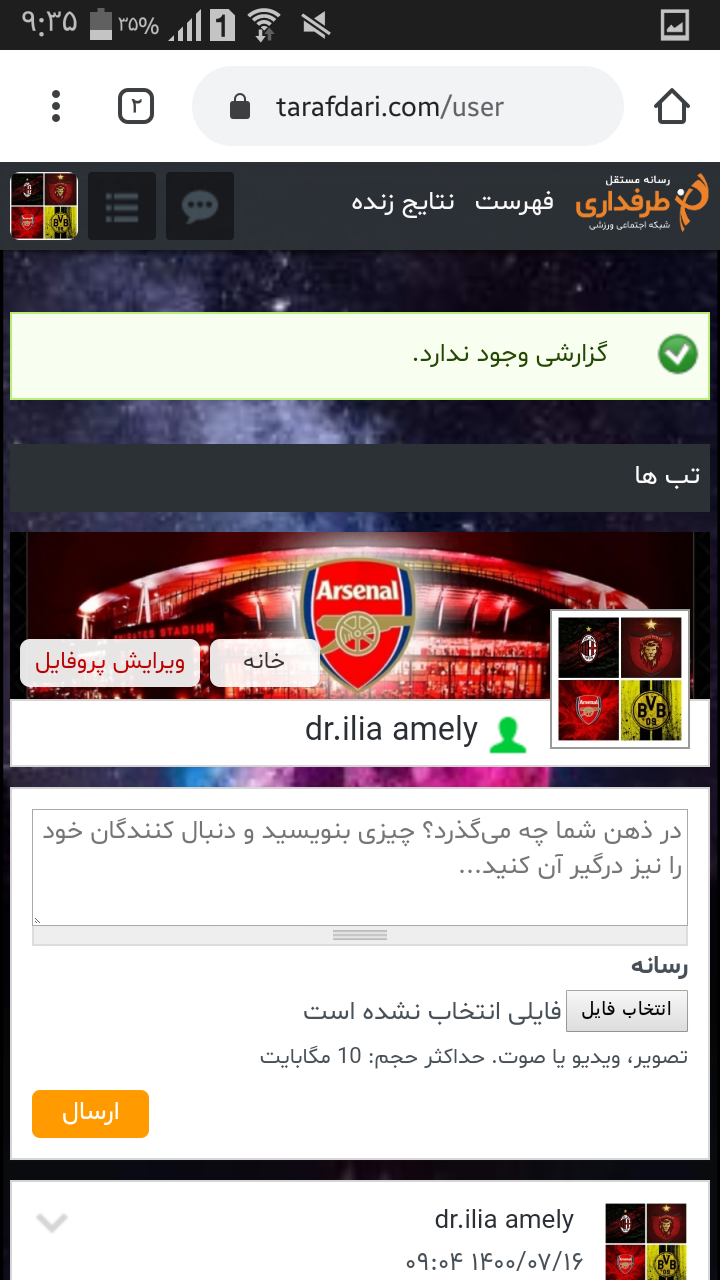Go to the browser home page
The height and width of the screenshot is (1280, 720).
click(x=672, y=106)
